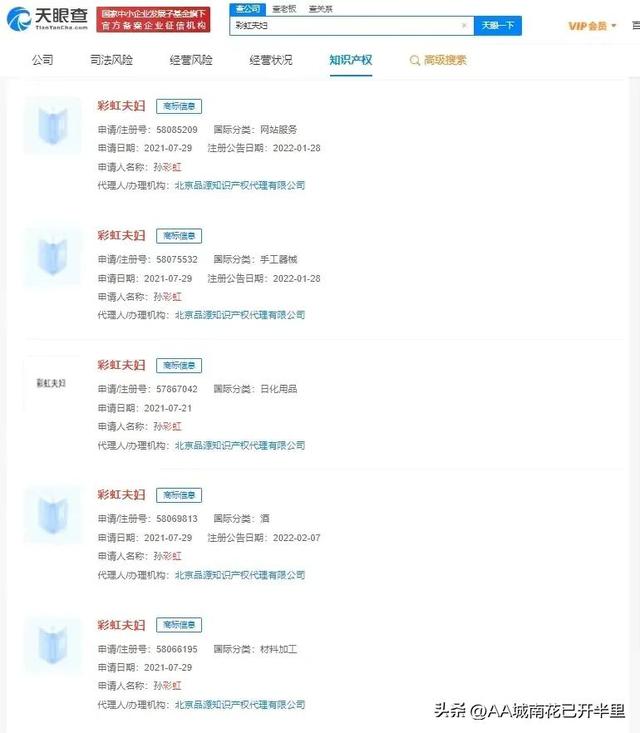
Task: Switch to the 公司 tab
Action: pyautogui.click(x=42, y=60)
